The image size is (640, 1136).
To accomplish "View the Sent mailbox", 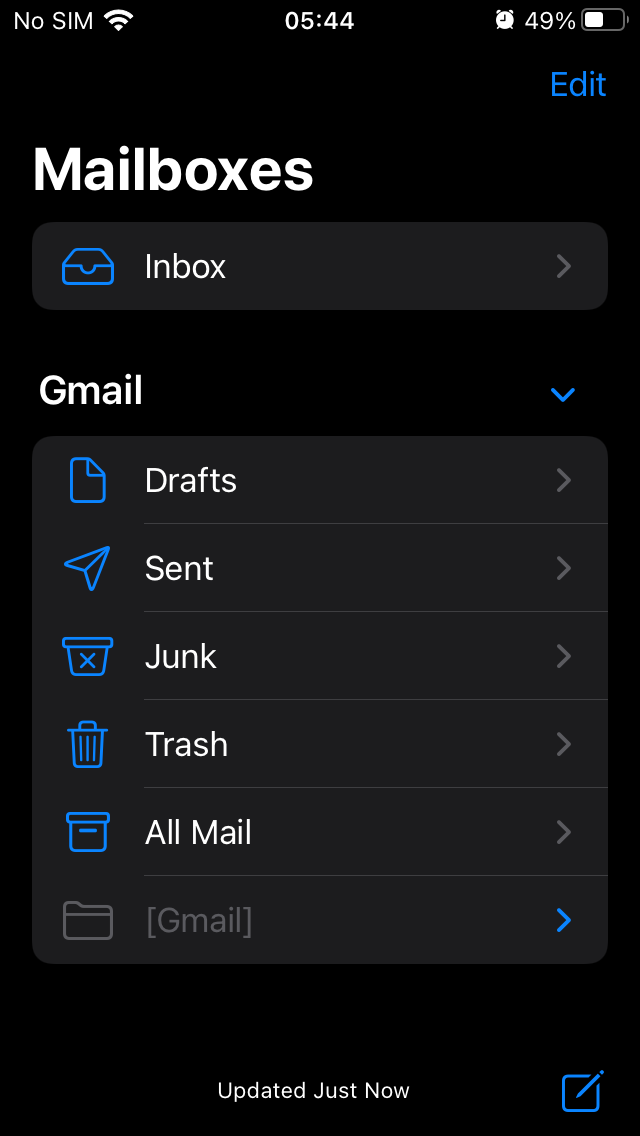I will tap(320, 568).
